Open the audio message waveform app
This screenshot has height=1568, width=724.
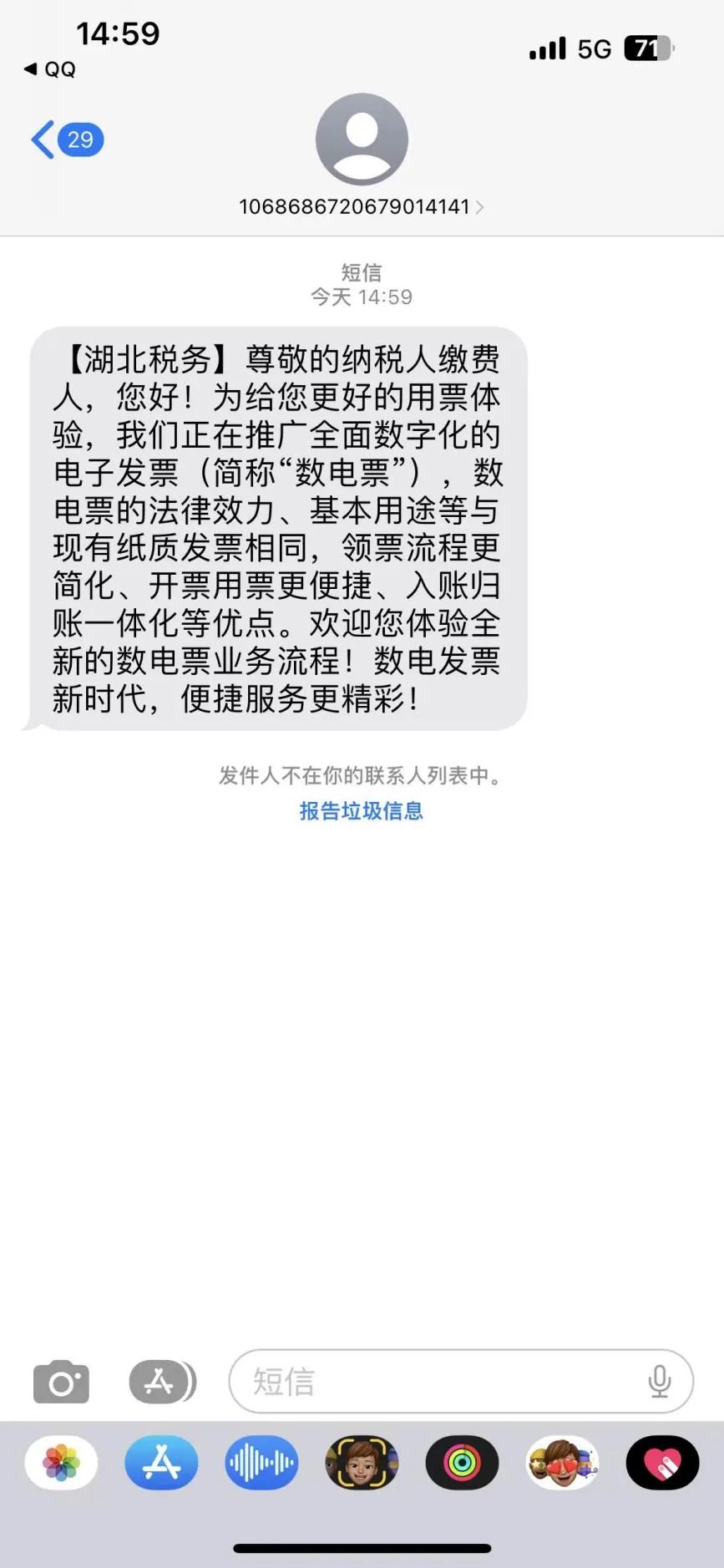pos(261,1463)
